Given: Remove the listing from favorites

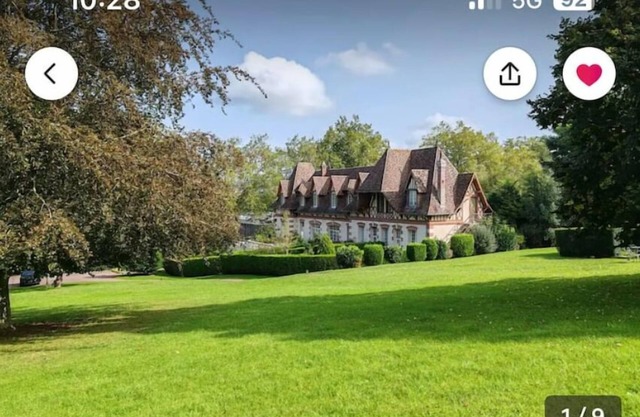Looking at the screenshot, I should 589,74.
